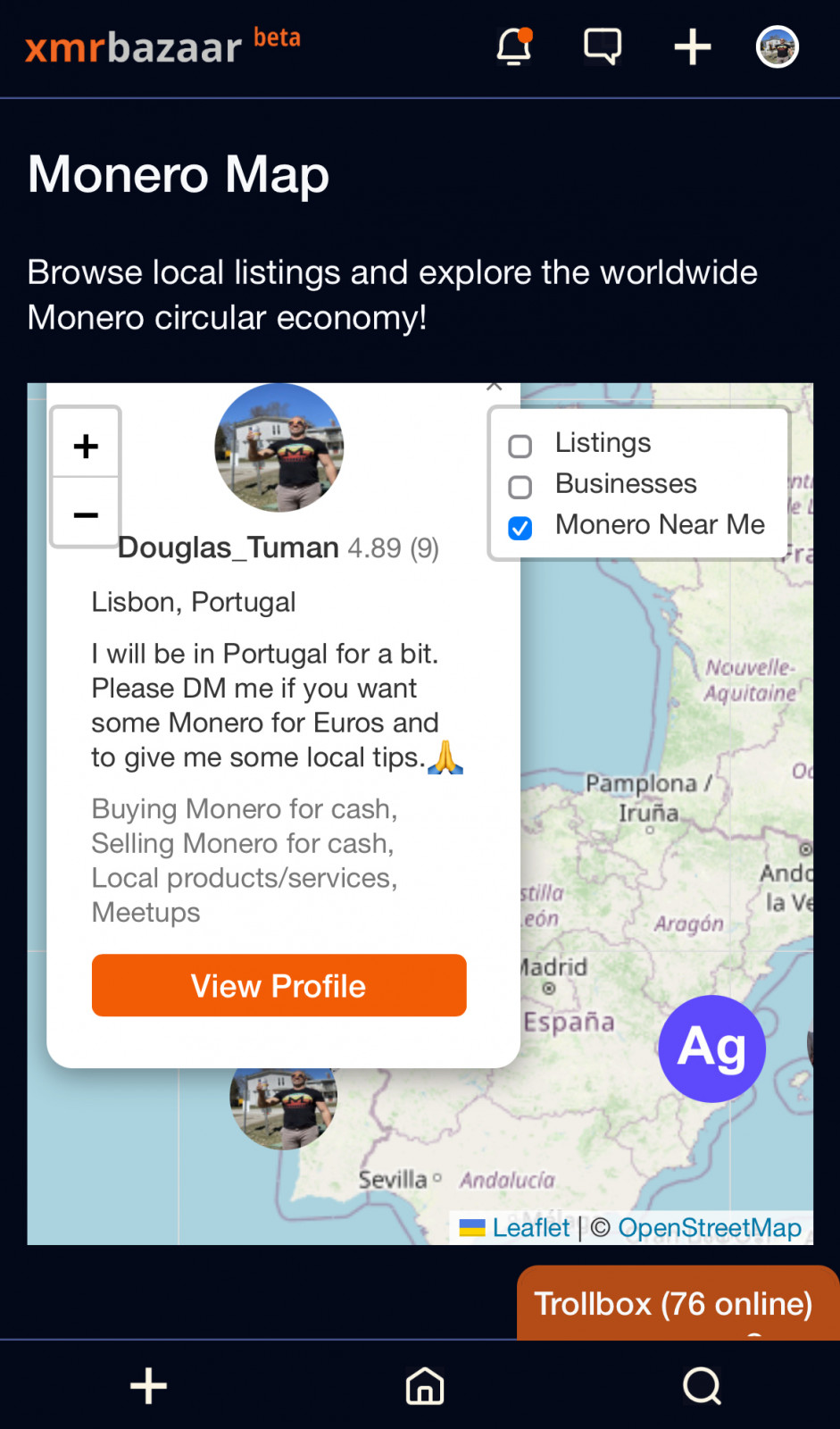Enable the Listings map layer

coord(520,446)
